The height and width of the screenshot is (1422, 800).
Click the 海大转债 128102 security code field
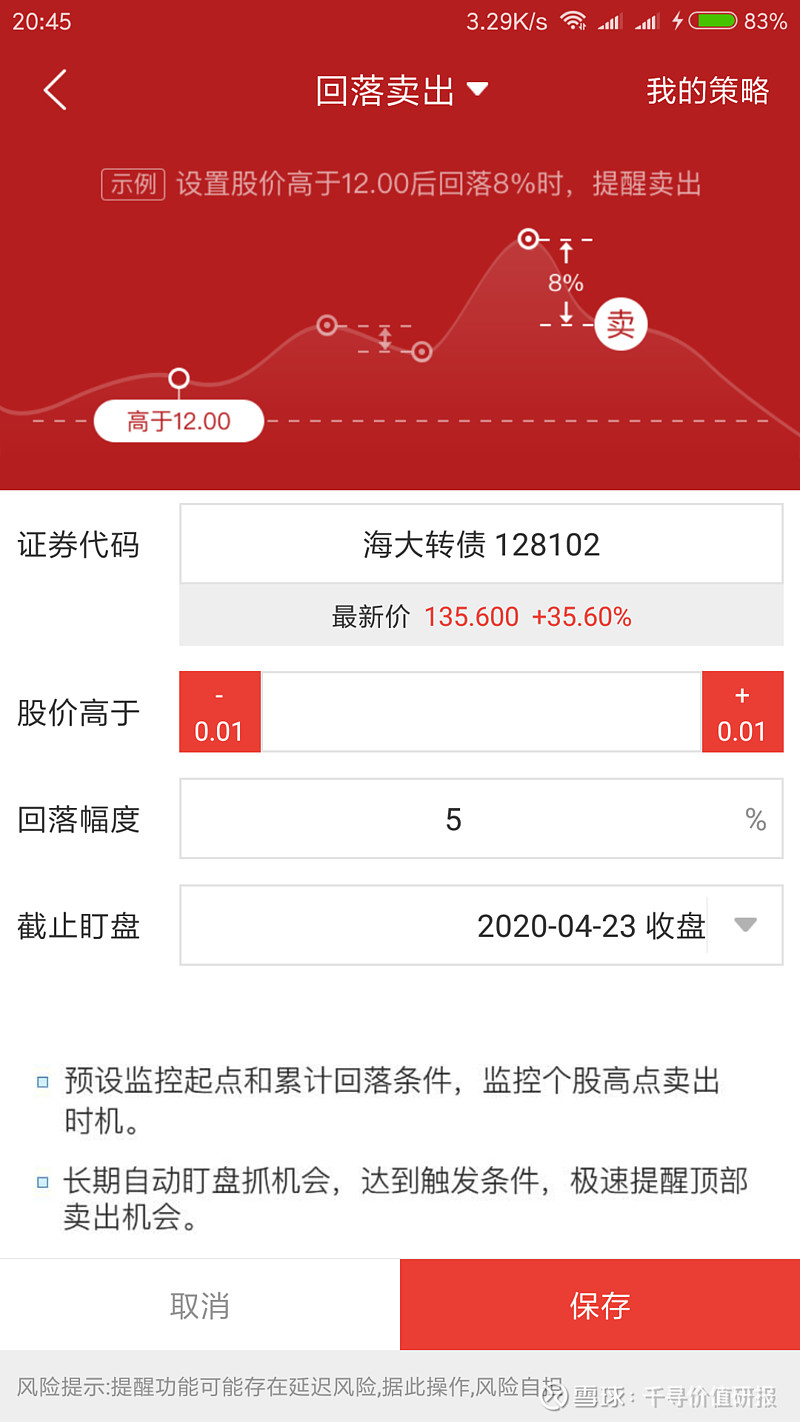(481, 544)
